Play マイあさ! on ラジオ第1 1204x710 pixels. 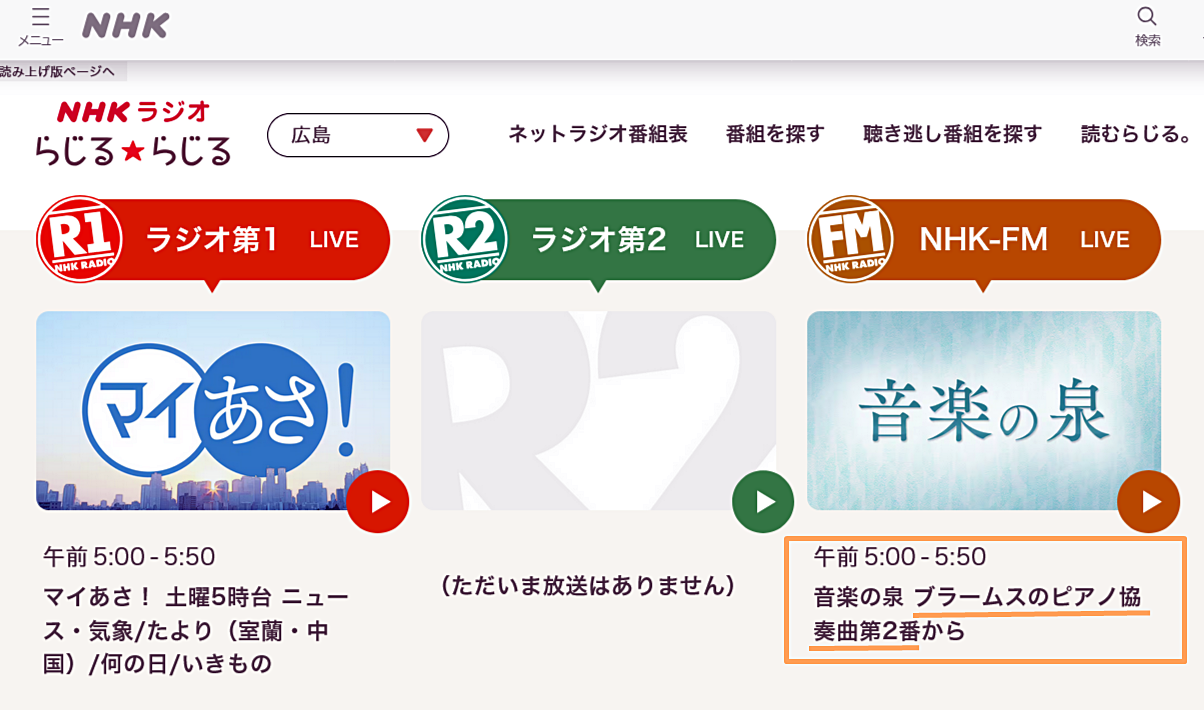click(x=378, y=501)
